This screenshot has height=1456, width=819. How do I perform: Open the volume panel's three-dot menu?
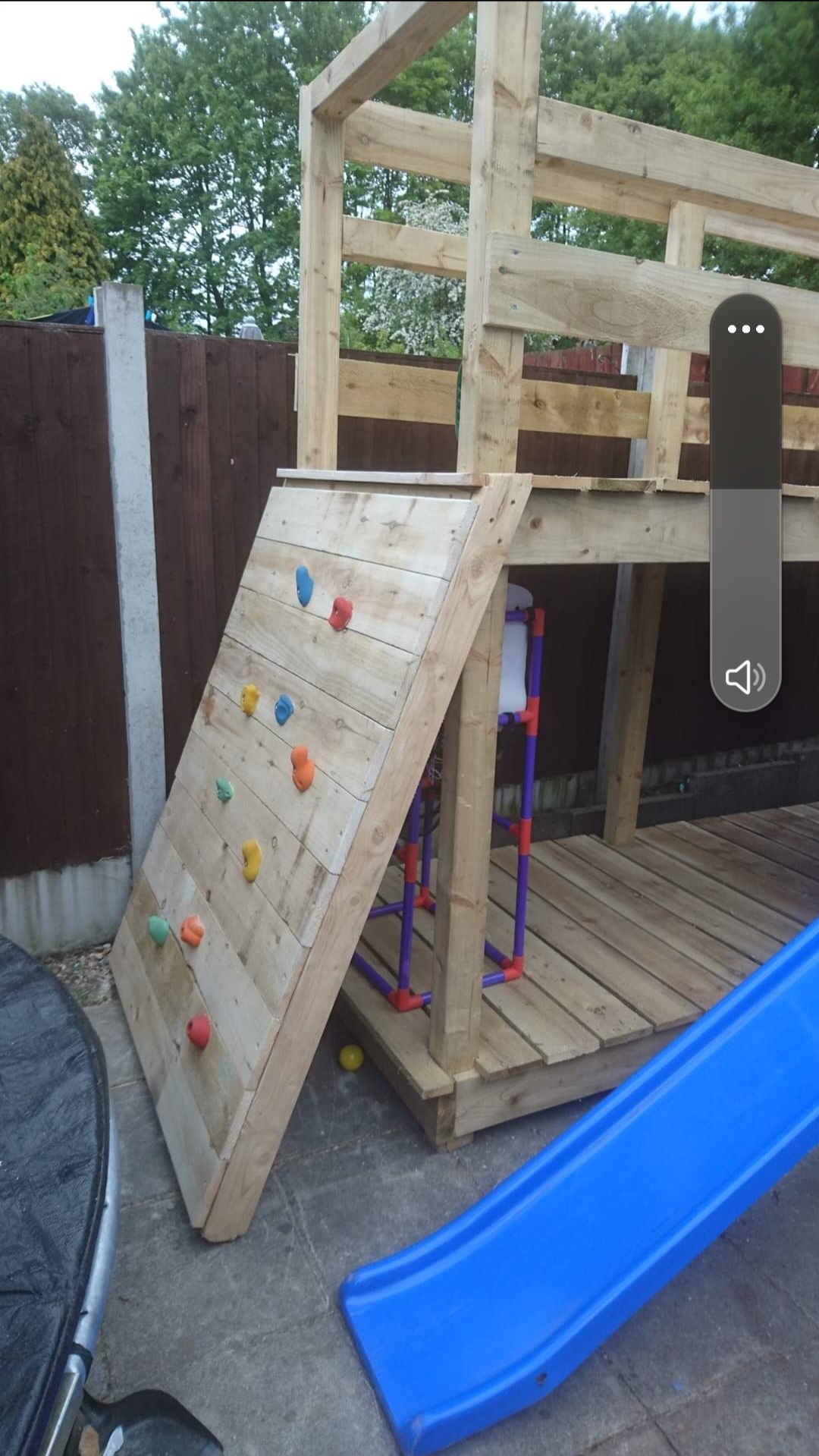[745, 329]
